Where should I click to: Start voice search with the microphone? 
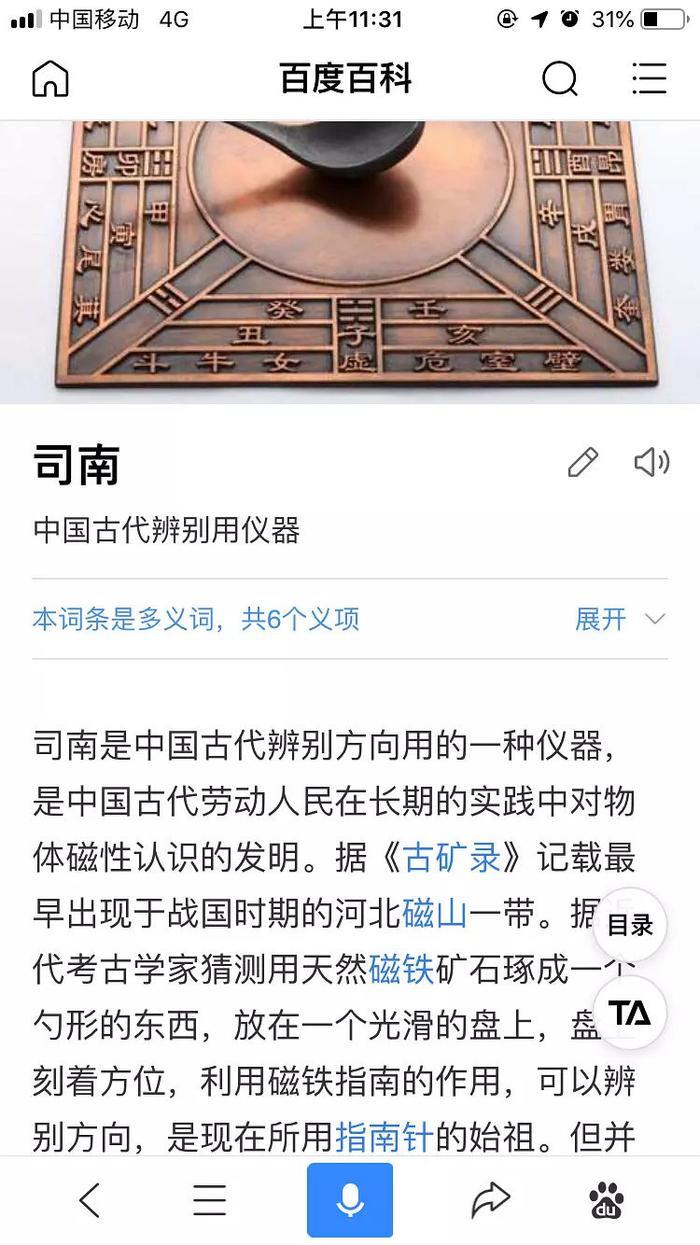pos(350,1200)
